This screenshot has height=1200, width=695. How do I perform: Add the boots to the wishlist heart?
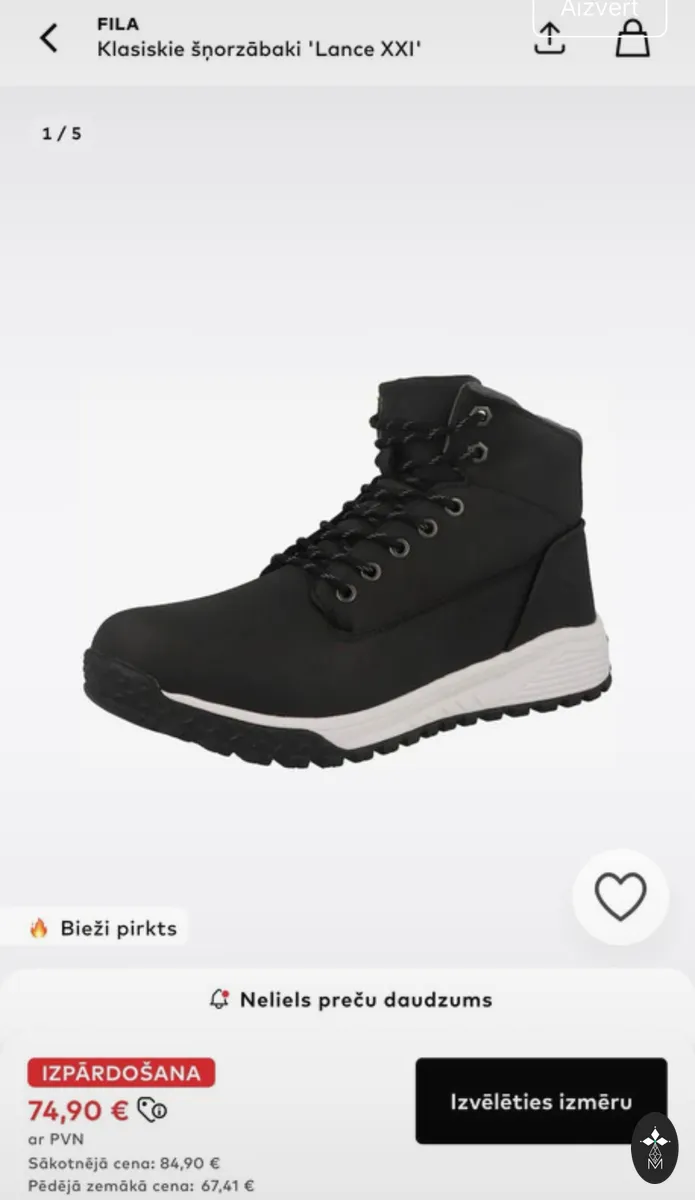tap(620, 897)
